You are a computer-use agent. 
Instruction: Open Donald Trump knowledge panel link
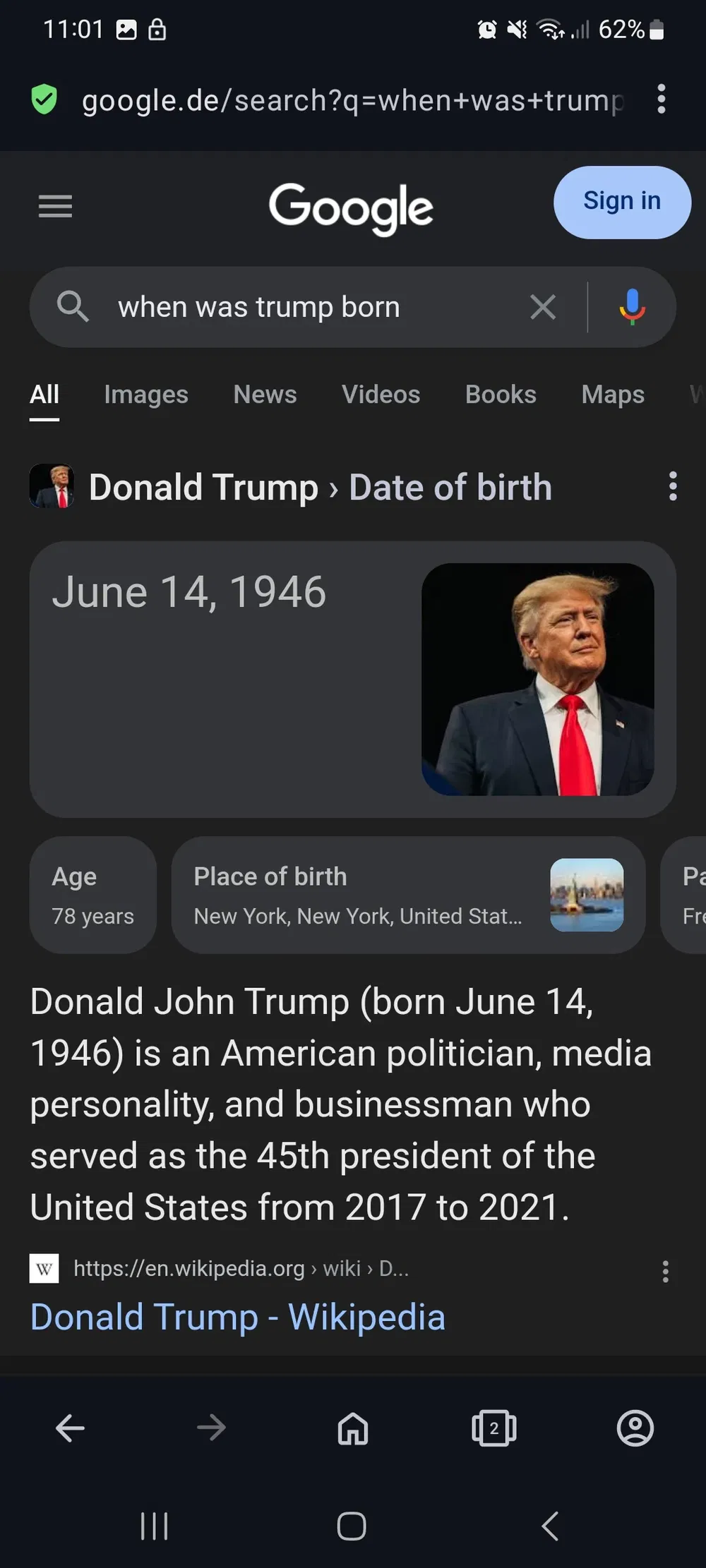click(203, 487)
